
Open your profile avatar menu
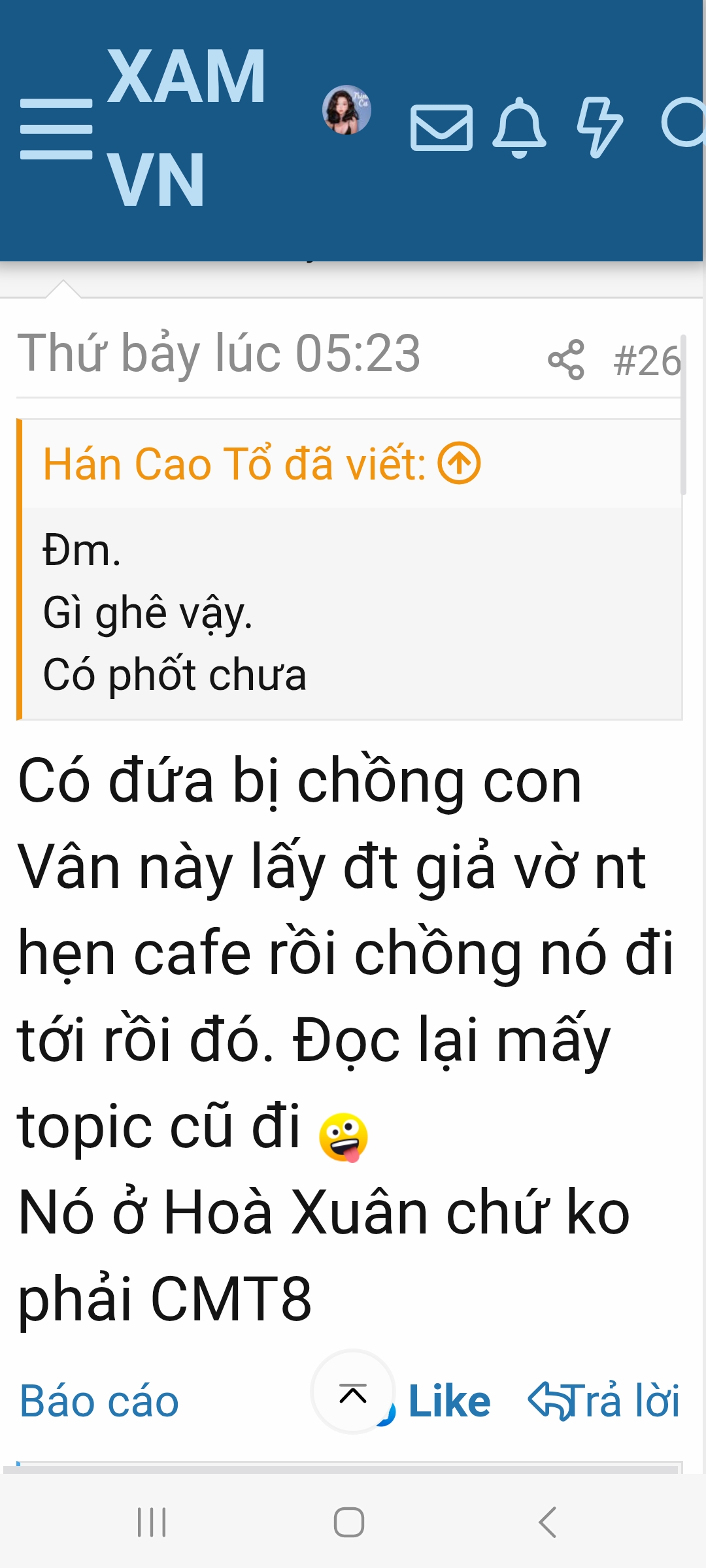(346, 110)
